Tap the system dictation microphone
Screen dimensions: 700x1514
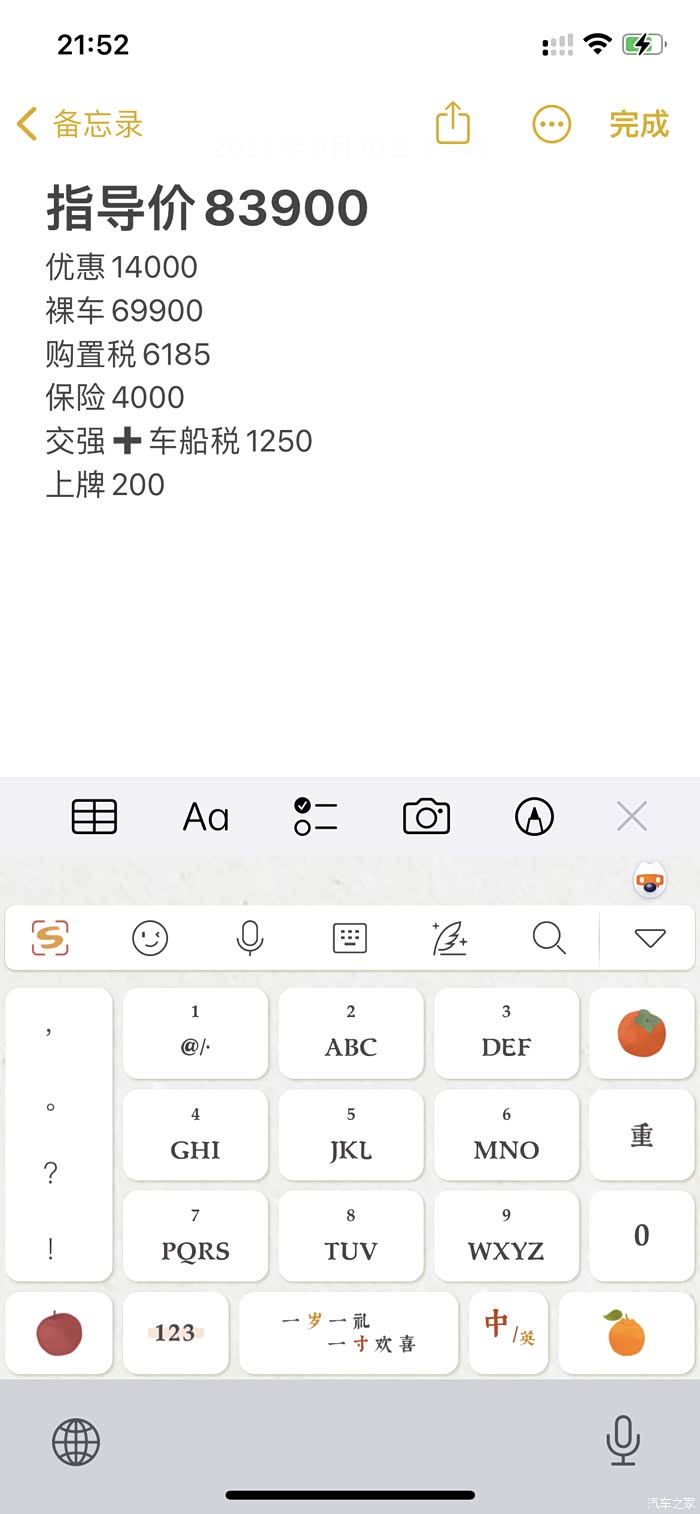pyautogui.click(x=623, y=1442)
